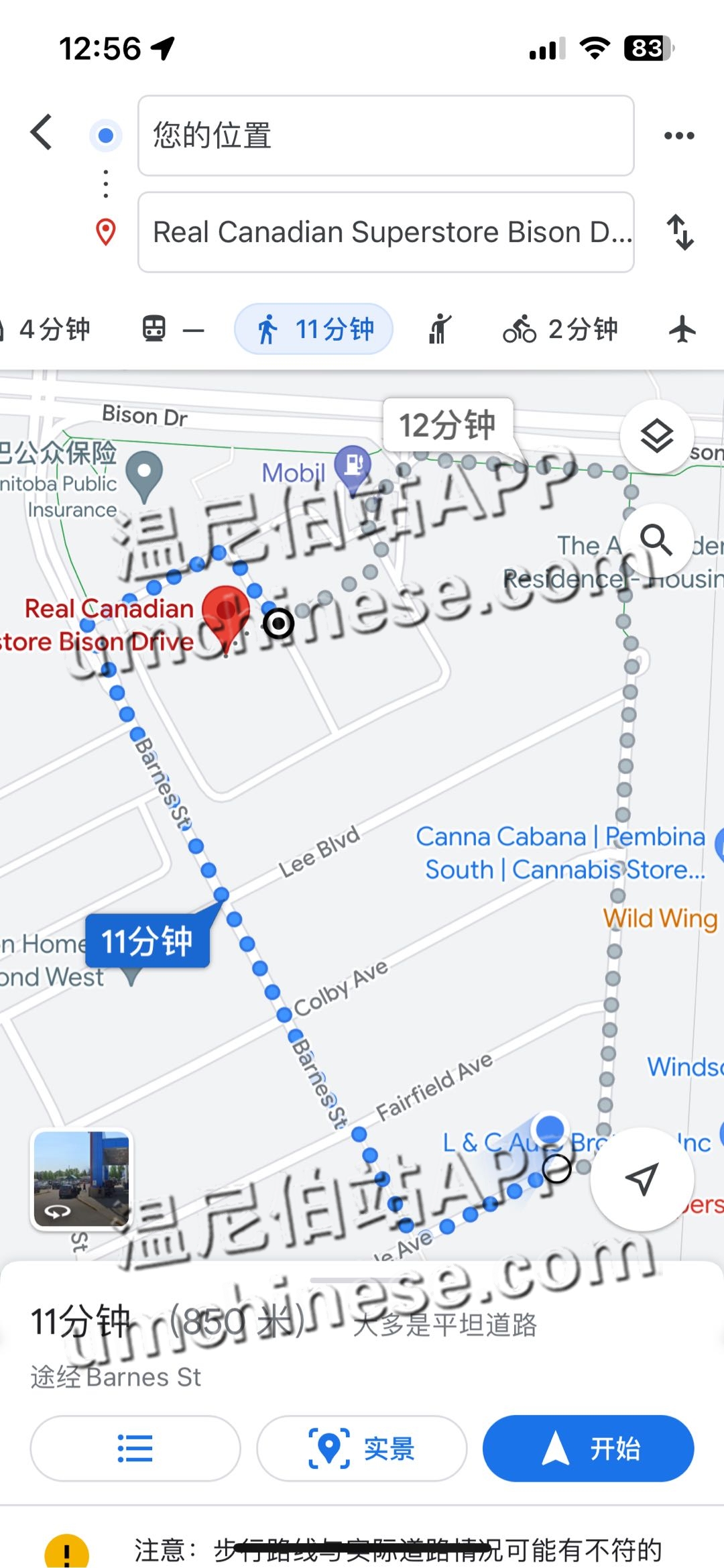The height and width of the screenshot is (1568, 724).
Task: Switch to the 2分钟 cycling mode
Action: coord(560,329)
